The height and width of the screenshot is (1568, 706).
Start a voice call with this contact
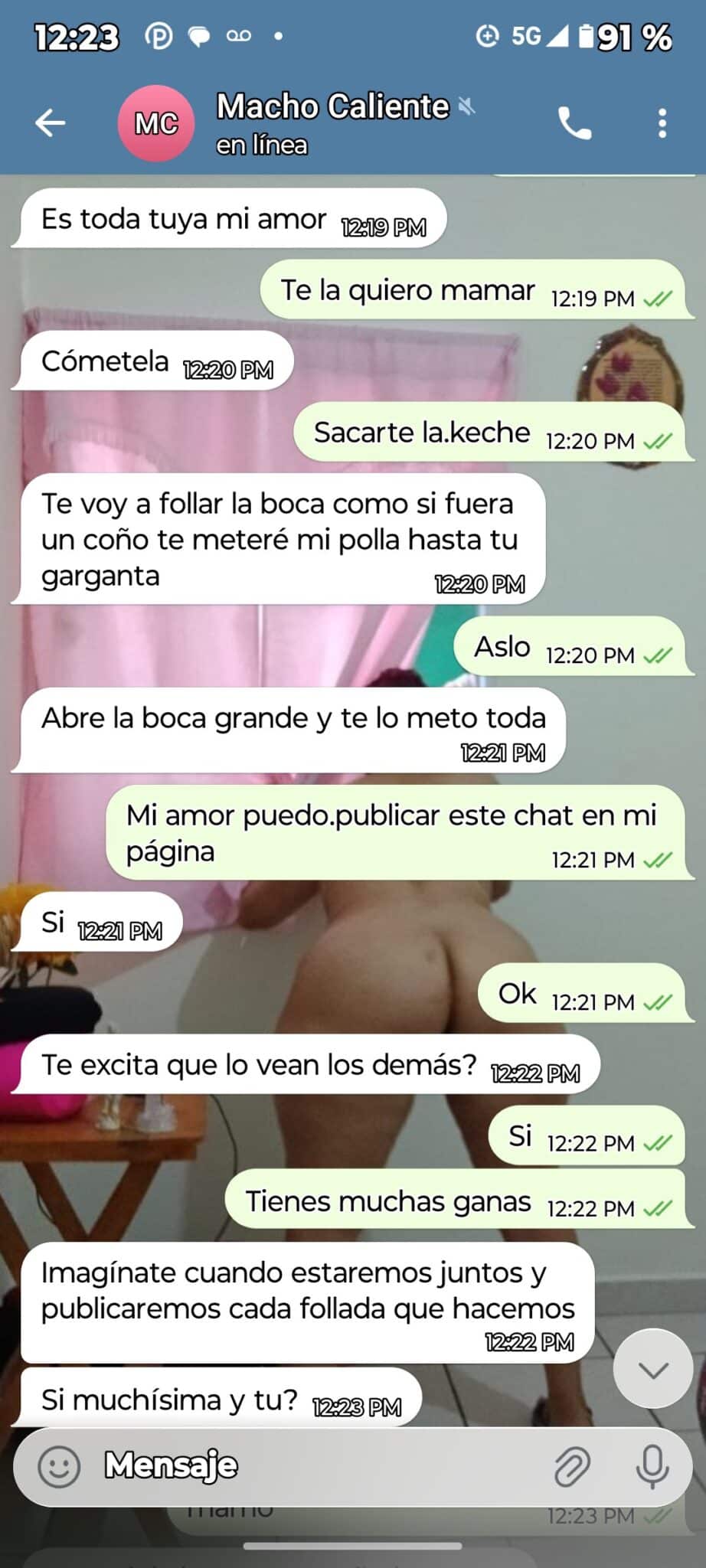point(574,122)
